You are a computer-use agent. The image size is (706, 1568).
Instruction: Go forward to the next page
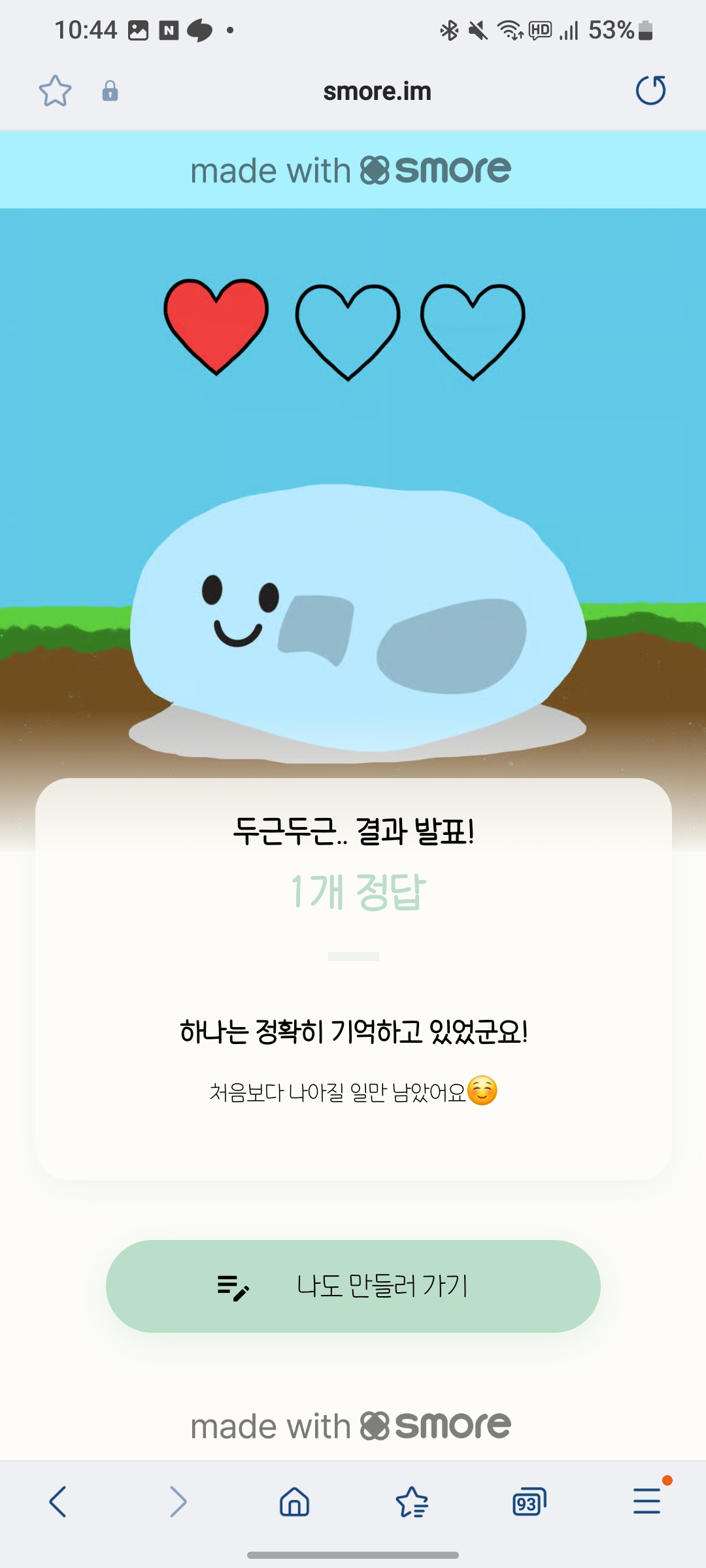pyautogui.click(x=178, y=1501)
